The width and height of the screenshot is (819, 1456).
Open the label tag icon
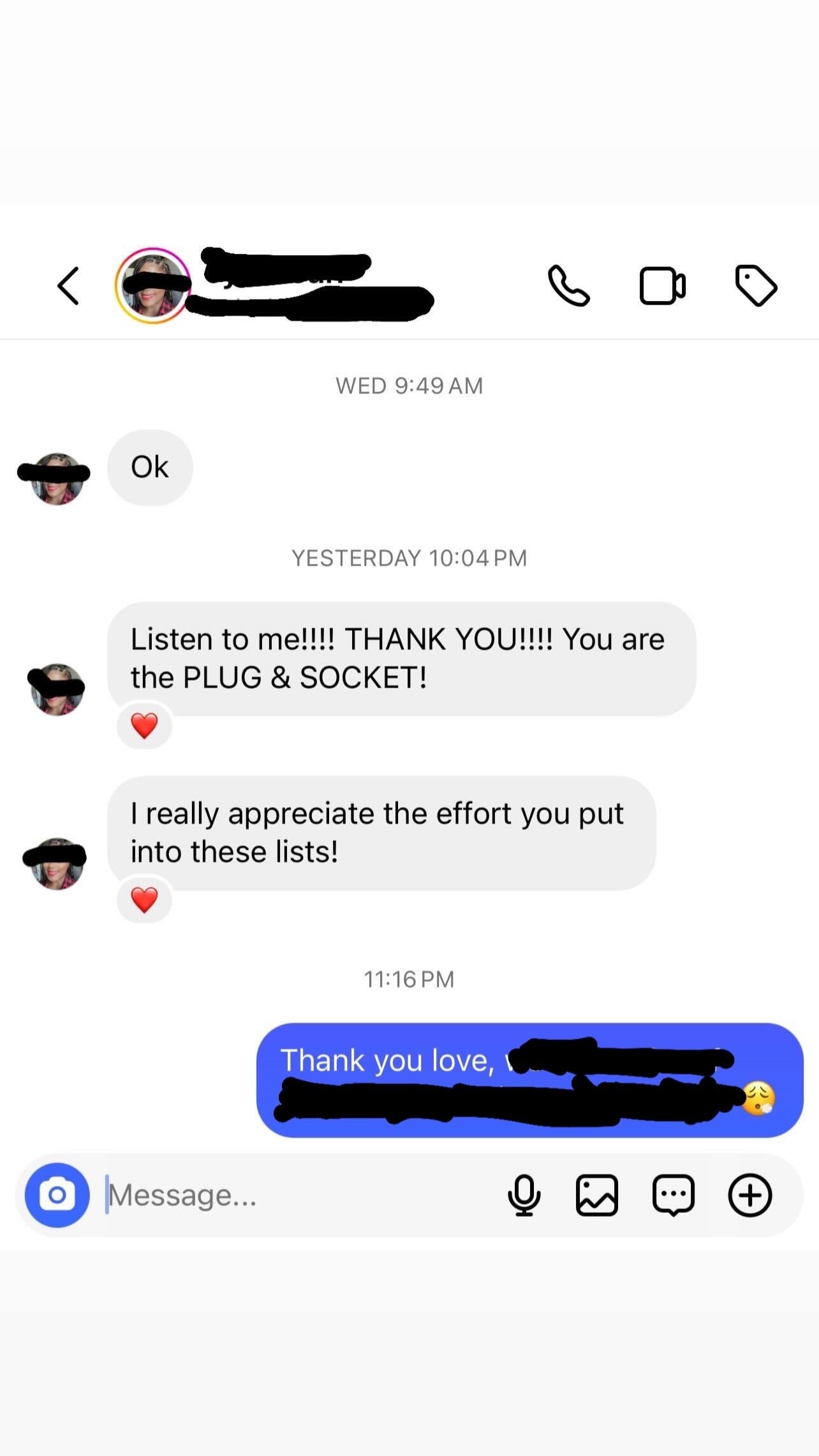[x=756, y=285]
